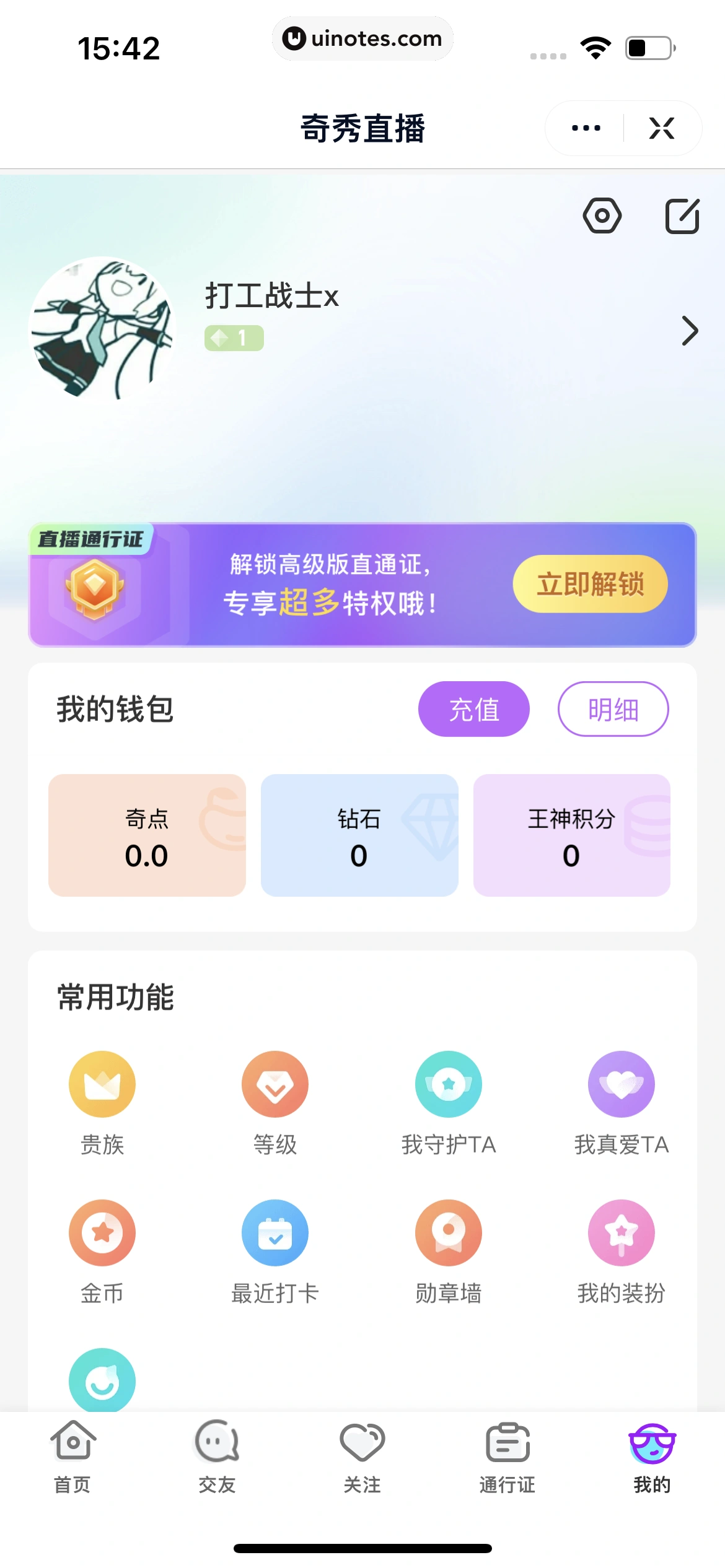The width and height of the screenshot is (725, 1568).
Task: Open 我的装扮 dress-up icon
Action: click(621, 1232)
